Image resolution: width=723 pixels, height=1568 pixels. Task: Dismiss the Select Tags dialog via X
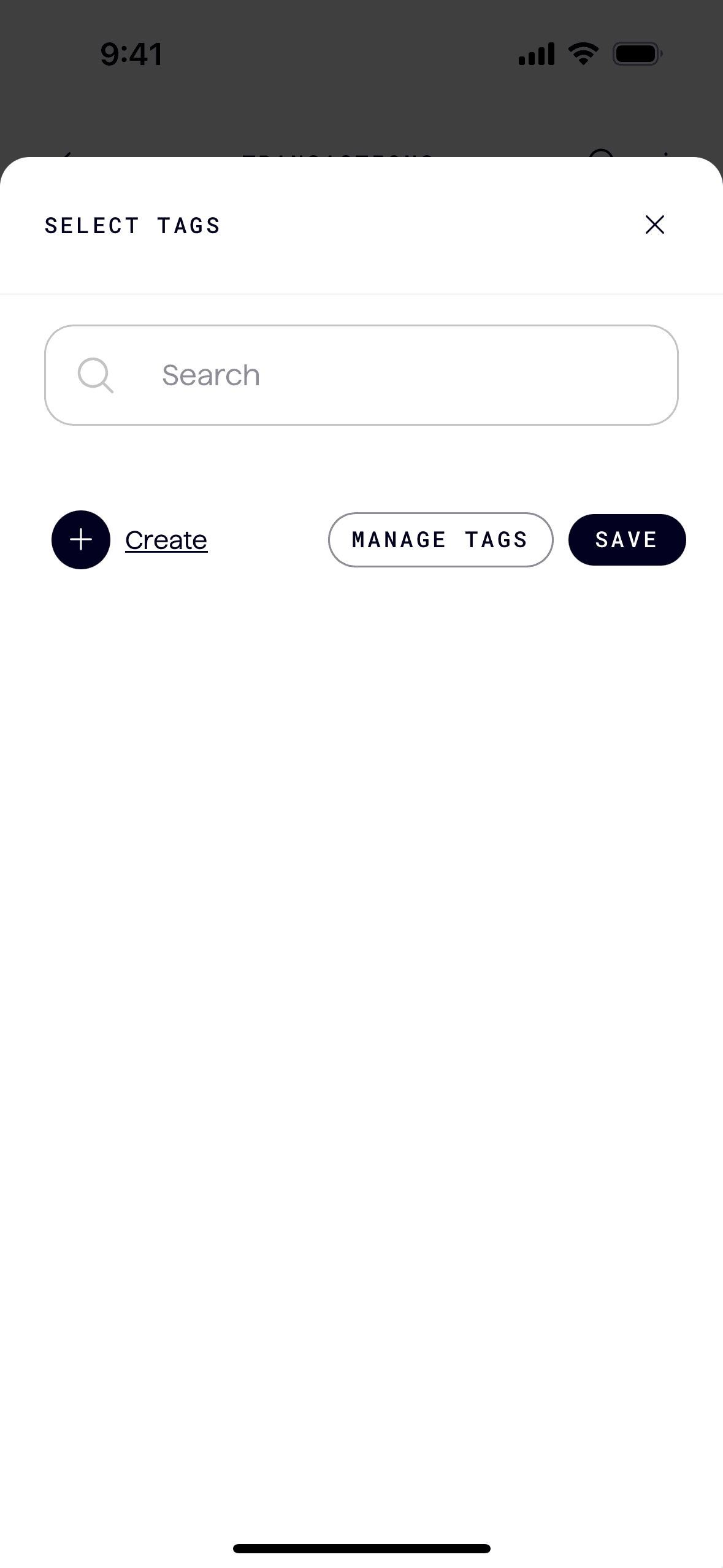click(654, 225)
